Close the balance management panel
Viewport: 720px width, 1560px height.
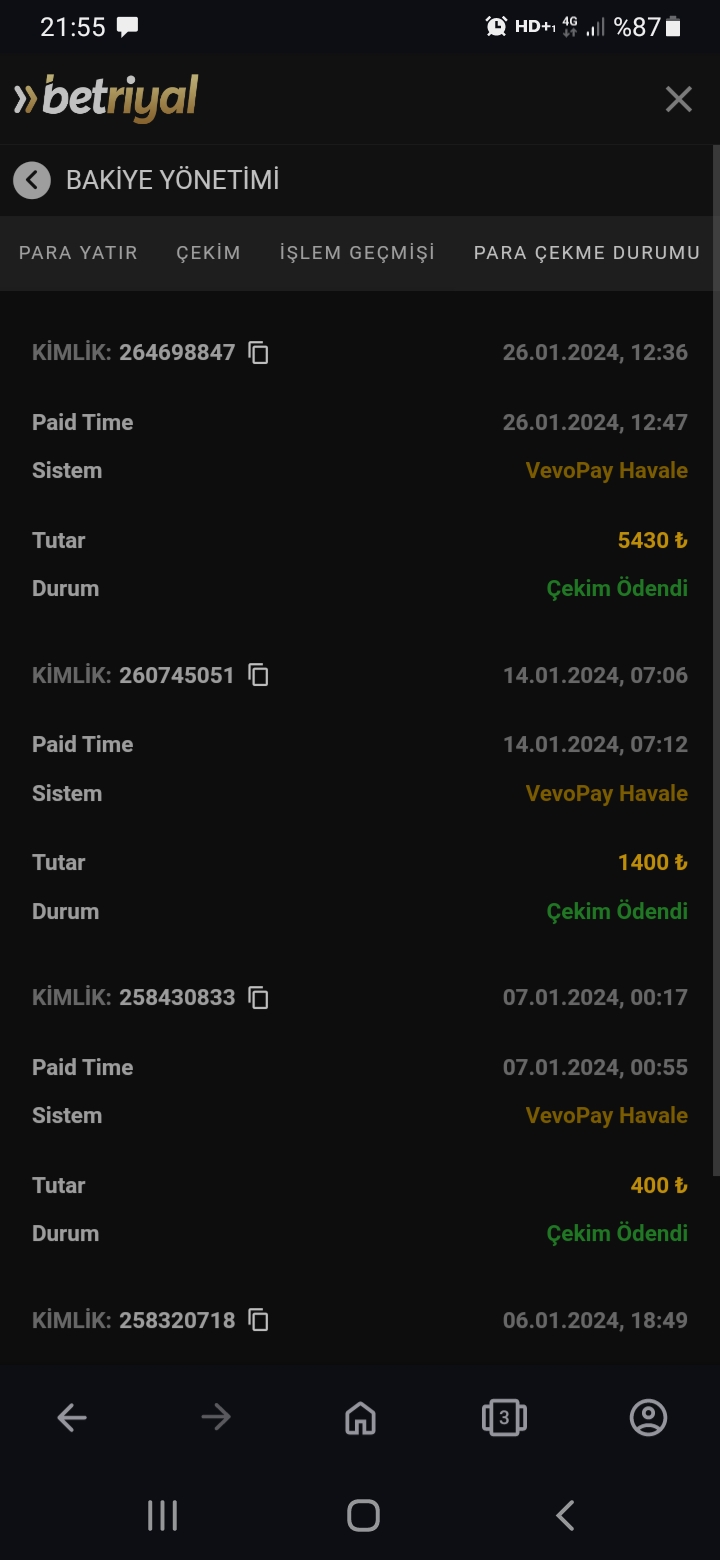[678, 99]
